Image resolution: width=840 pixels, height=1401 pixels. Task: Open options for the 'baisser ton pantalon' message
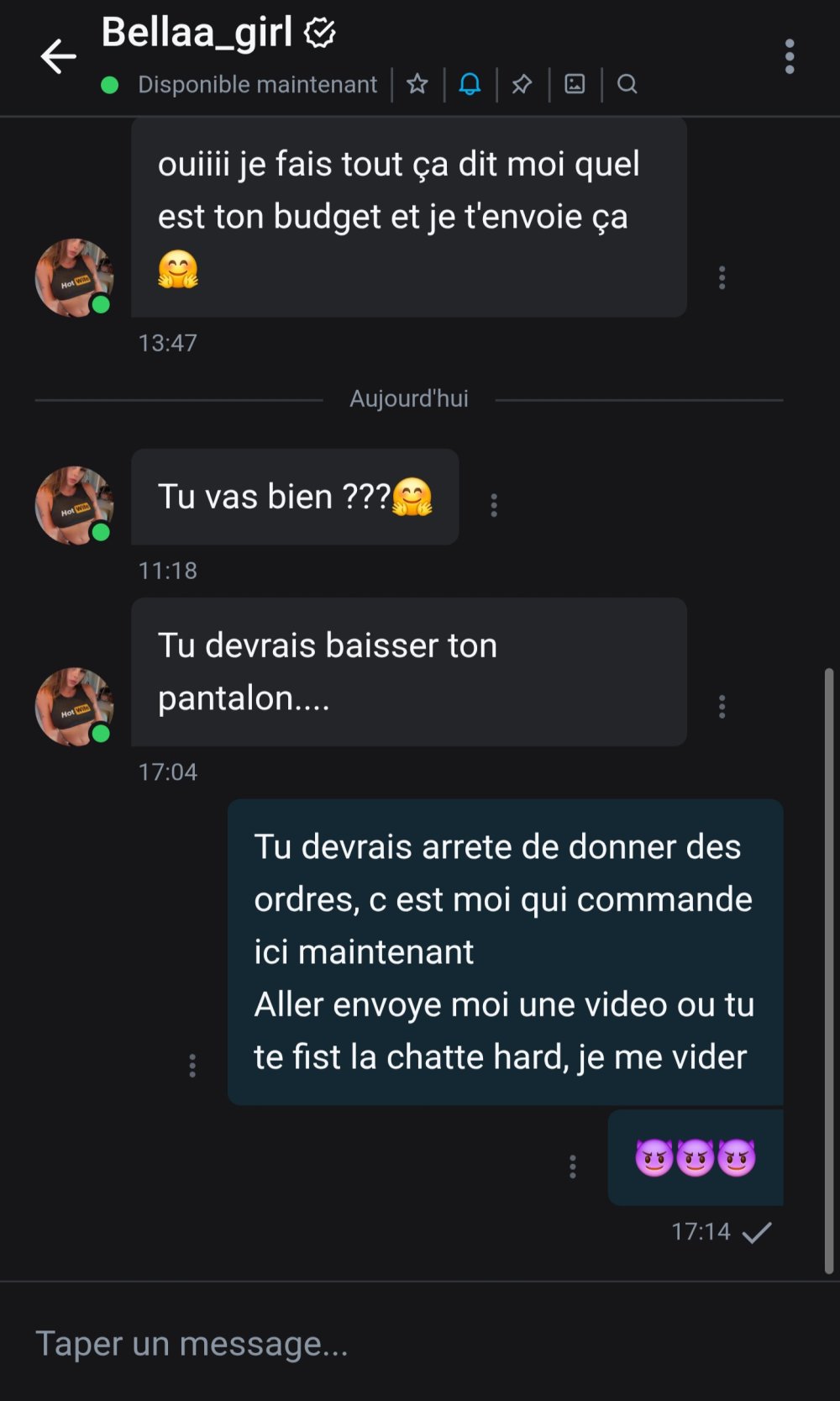(722, 706)
